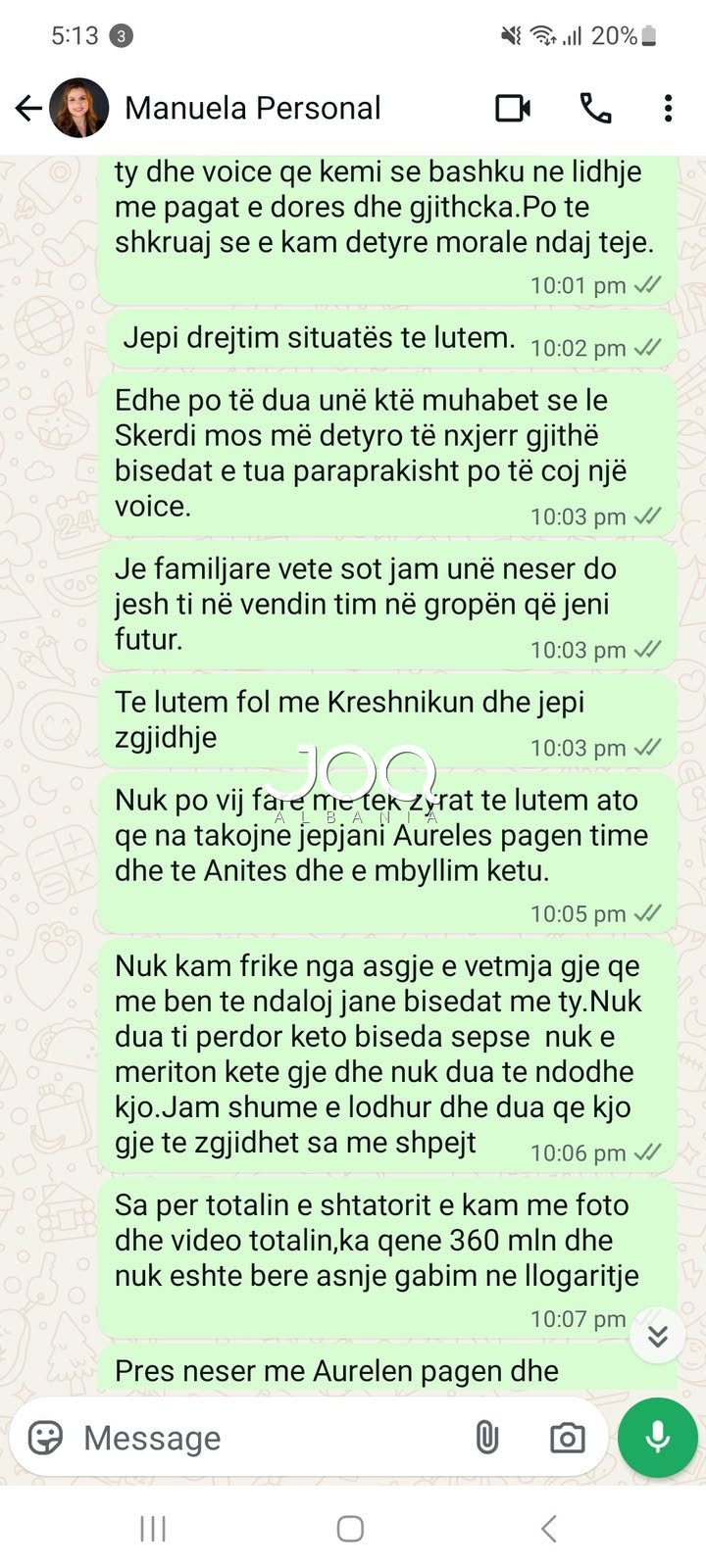The image size is (706, 1568).
Task: Jump to the latest messages
Action: coord(657,1336)
